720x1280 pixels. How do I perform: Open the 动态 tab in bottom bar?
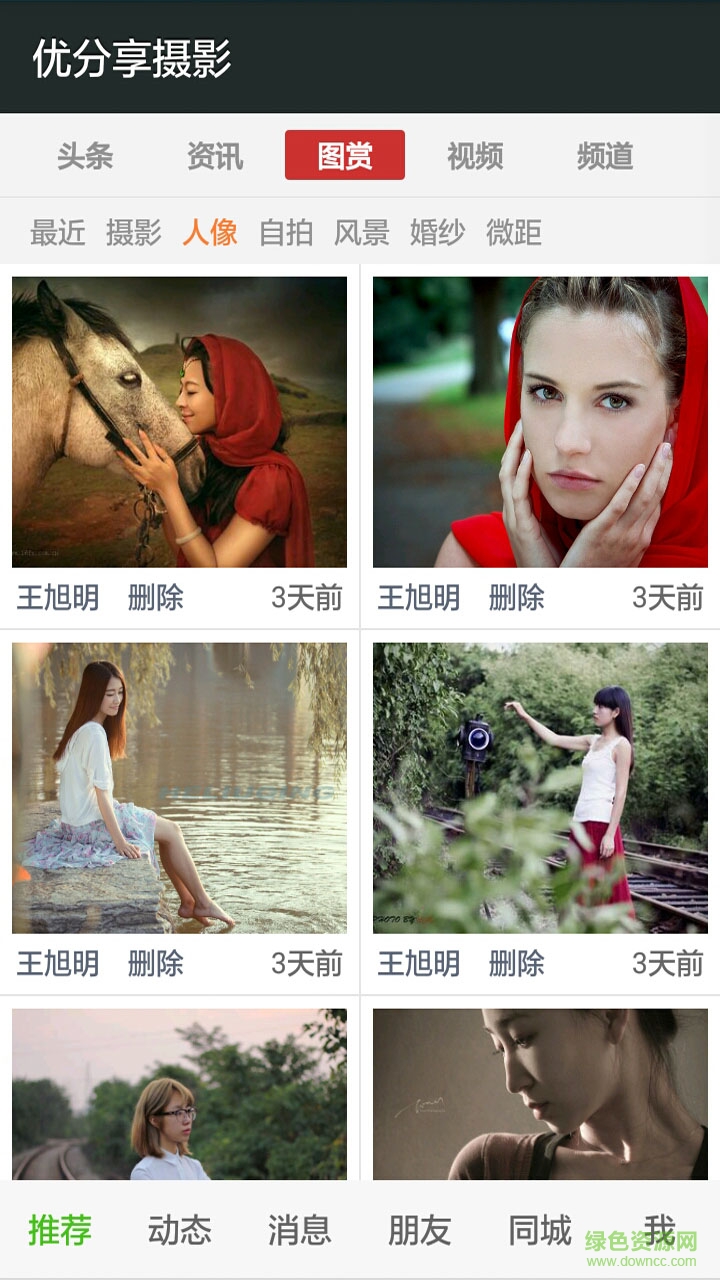[180, 1230]
